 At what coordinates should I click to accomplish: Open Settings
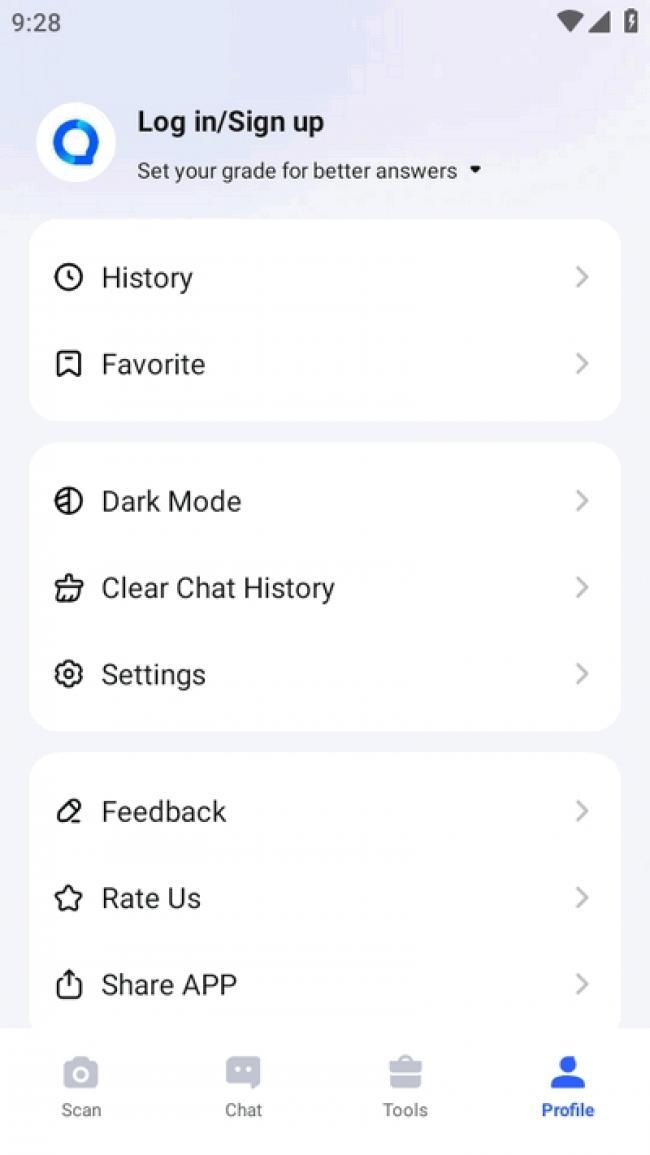324,674
